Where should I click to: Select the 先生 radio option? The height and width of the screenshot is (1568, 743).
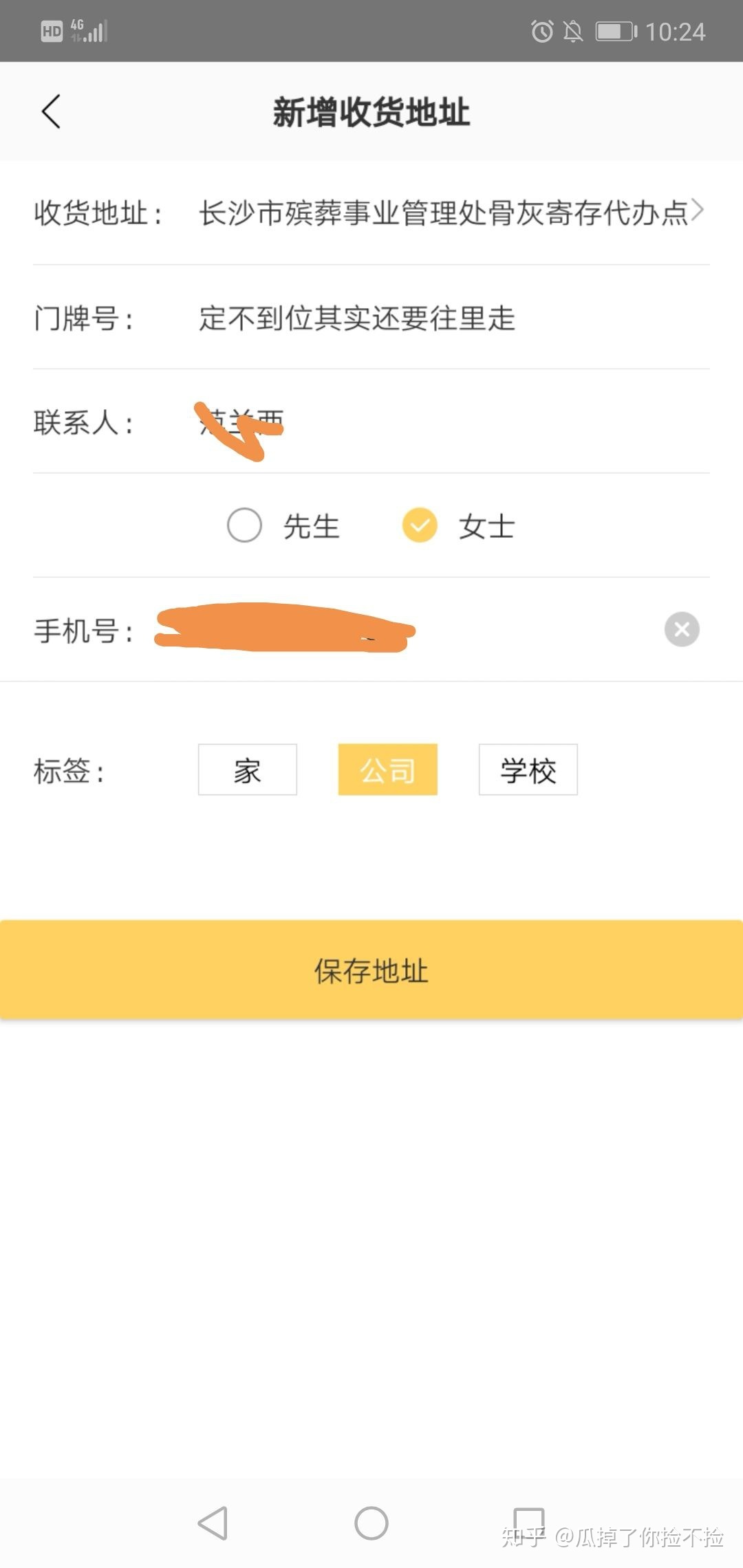click(245, 526)
